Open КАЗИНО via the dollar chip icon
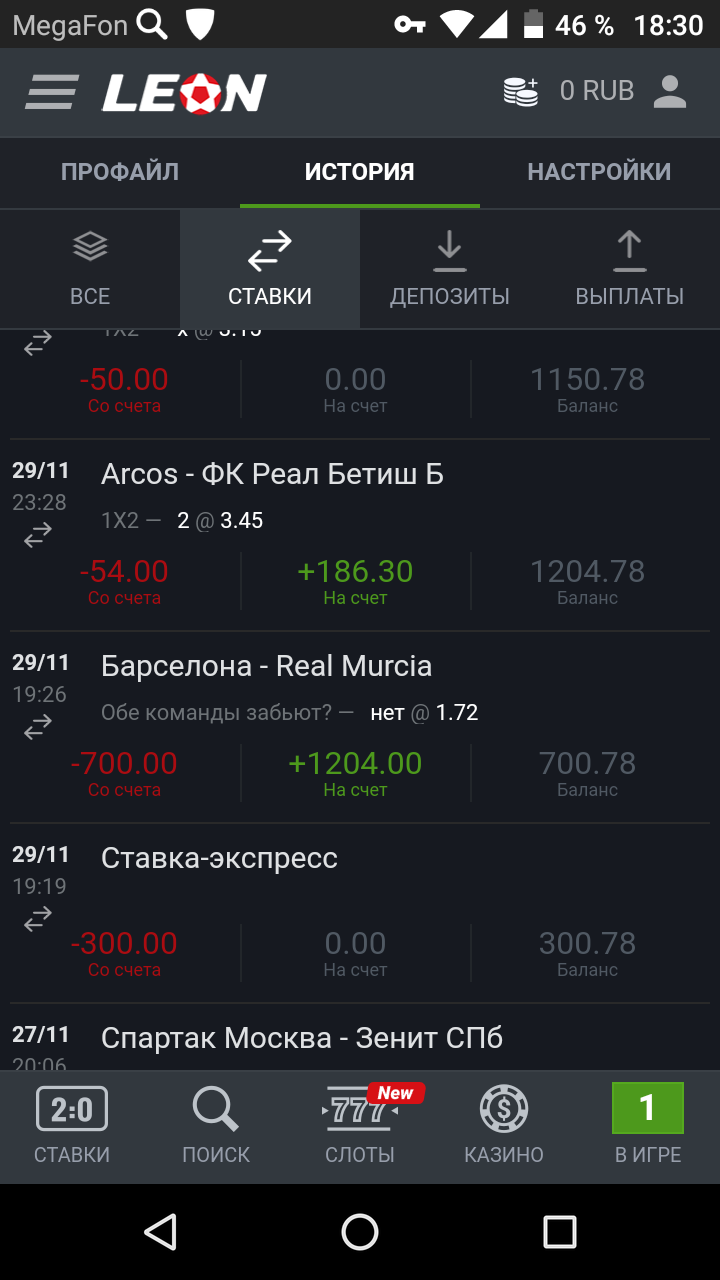 coord(503,1108)
